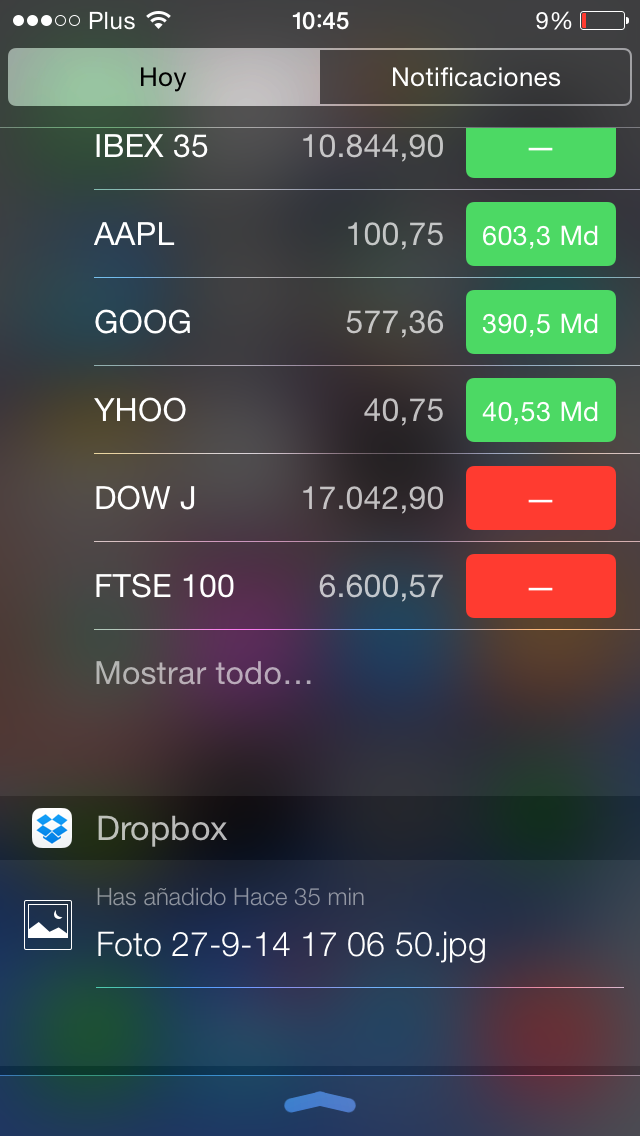Toggle the YHOO 40,53 Md value button
This screenshot has height=1136, width=640.
(541, 410)
